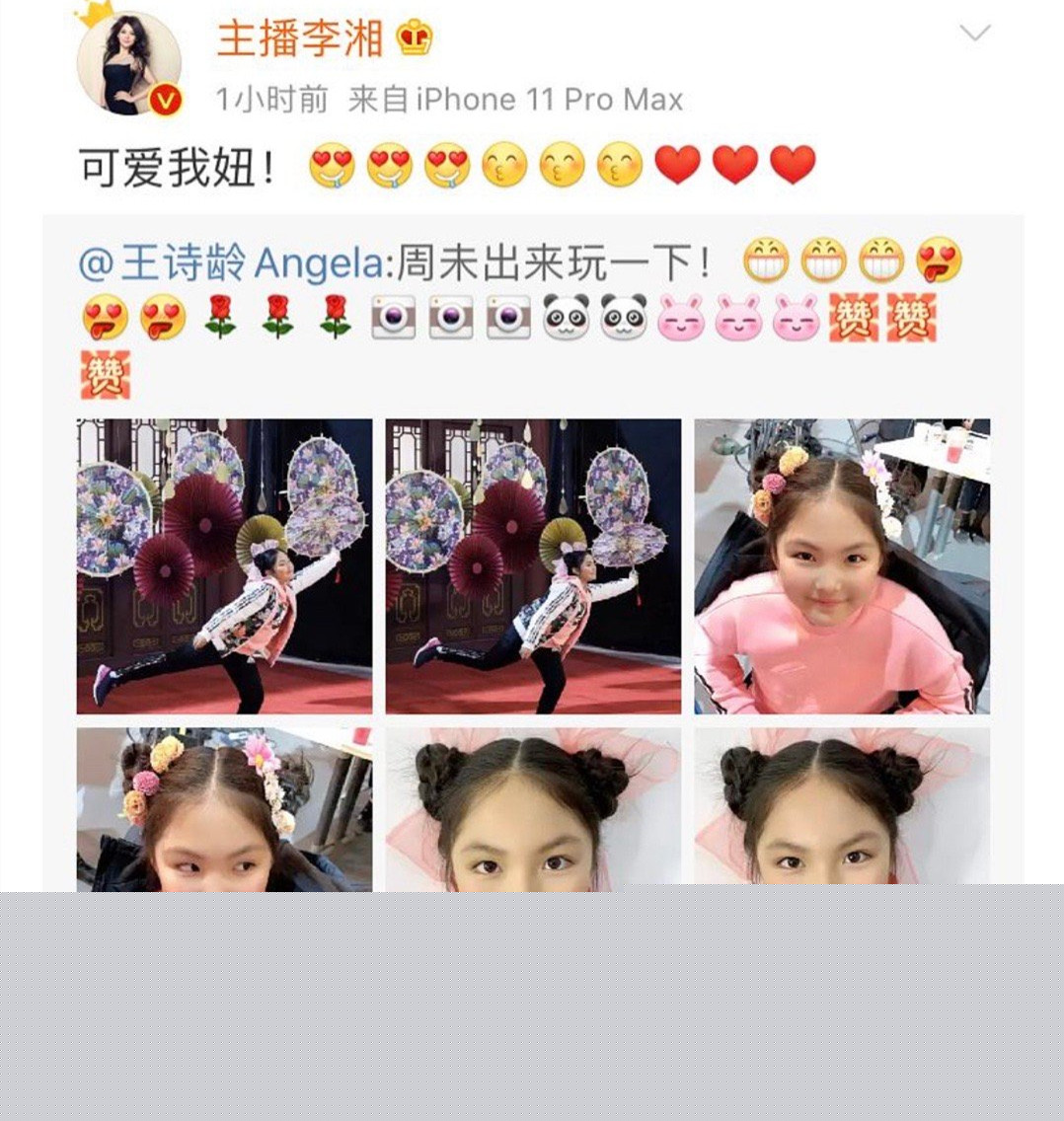Open the @王诗龄Angela mention link
This screenshot has height=1121, width=1064.
click(231, 263)
